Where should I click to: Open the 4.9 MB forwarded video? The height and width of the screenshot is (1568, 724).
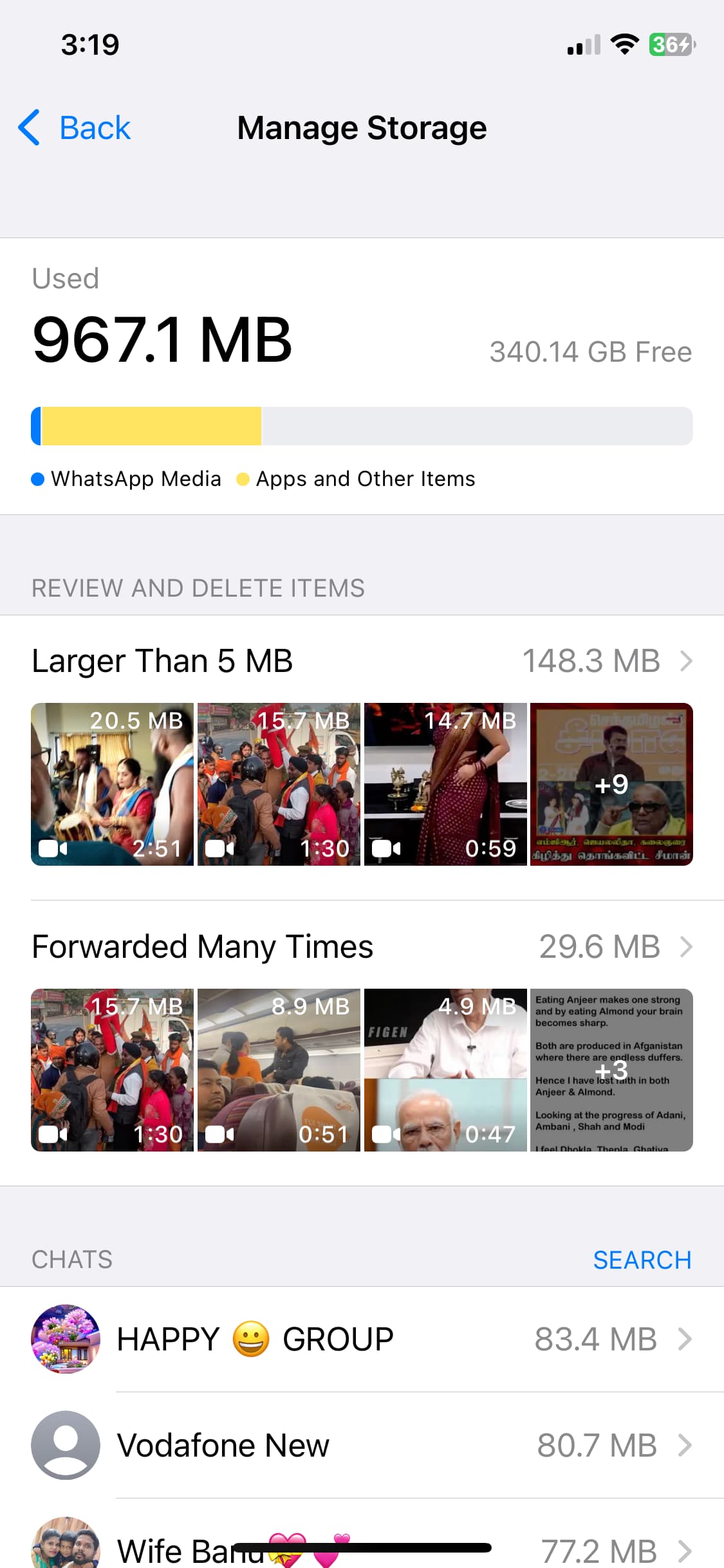tap(445, 1070)
